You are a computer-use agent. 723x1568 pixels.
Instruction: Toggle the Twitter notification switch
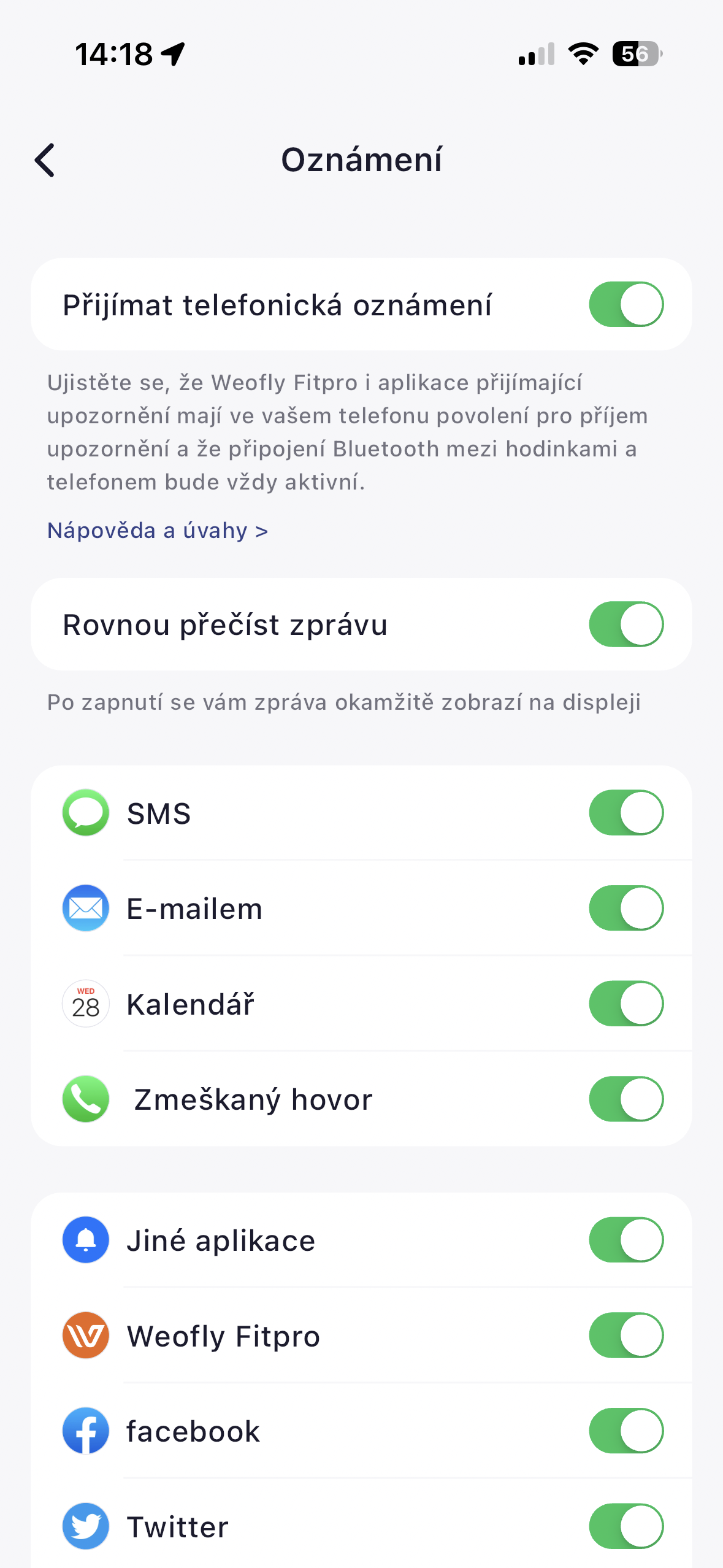point(625,1526)
